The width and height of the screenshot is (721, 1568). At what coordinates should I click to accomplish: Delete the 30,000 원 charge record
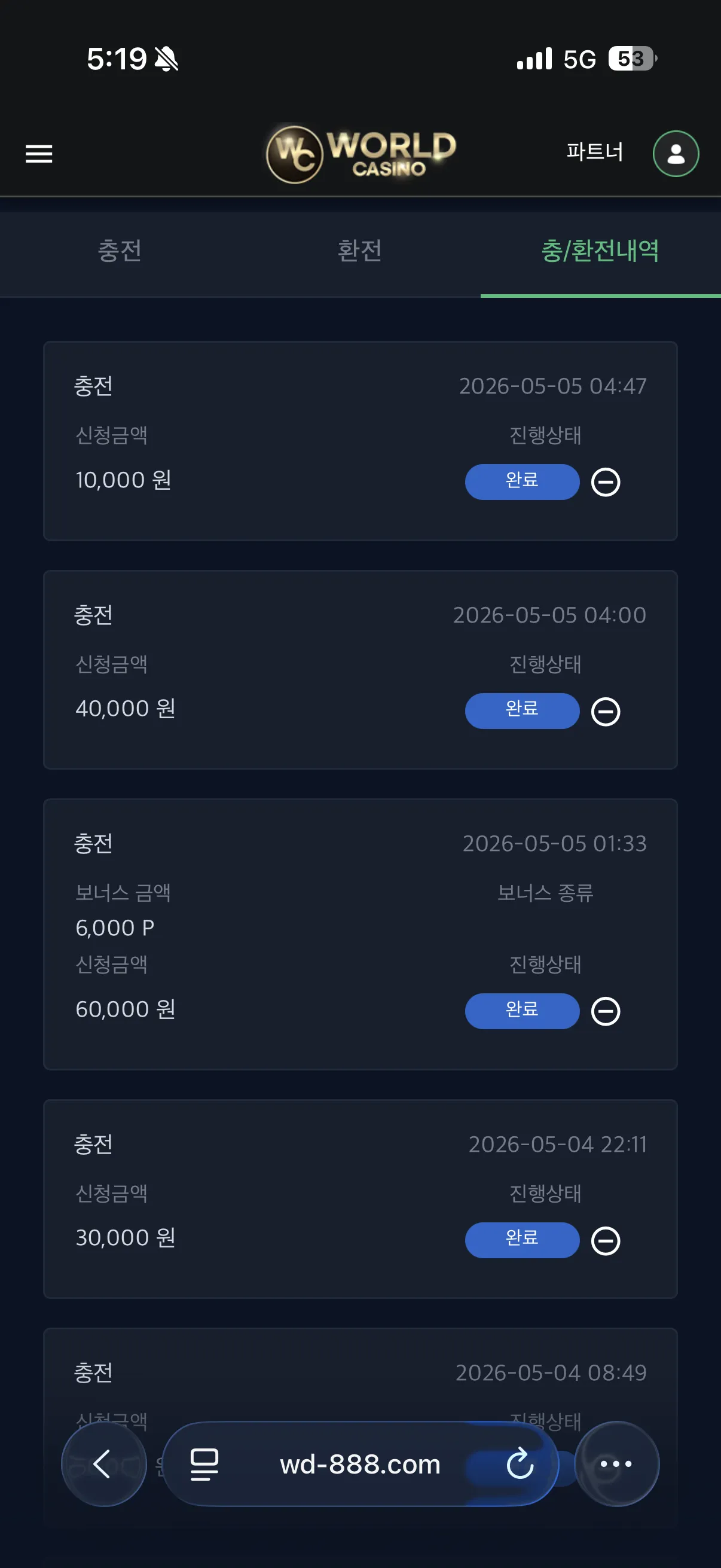coord(606,1240)
